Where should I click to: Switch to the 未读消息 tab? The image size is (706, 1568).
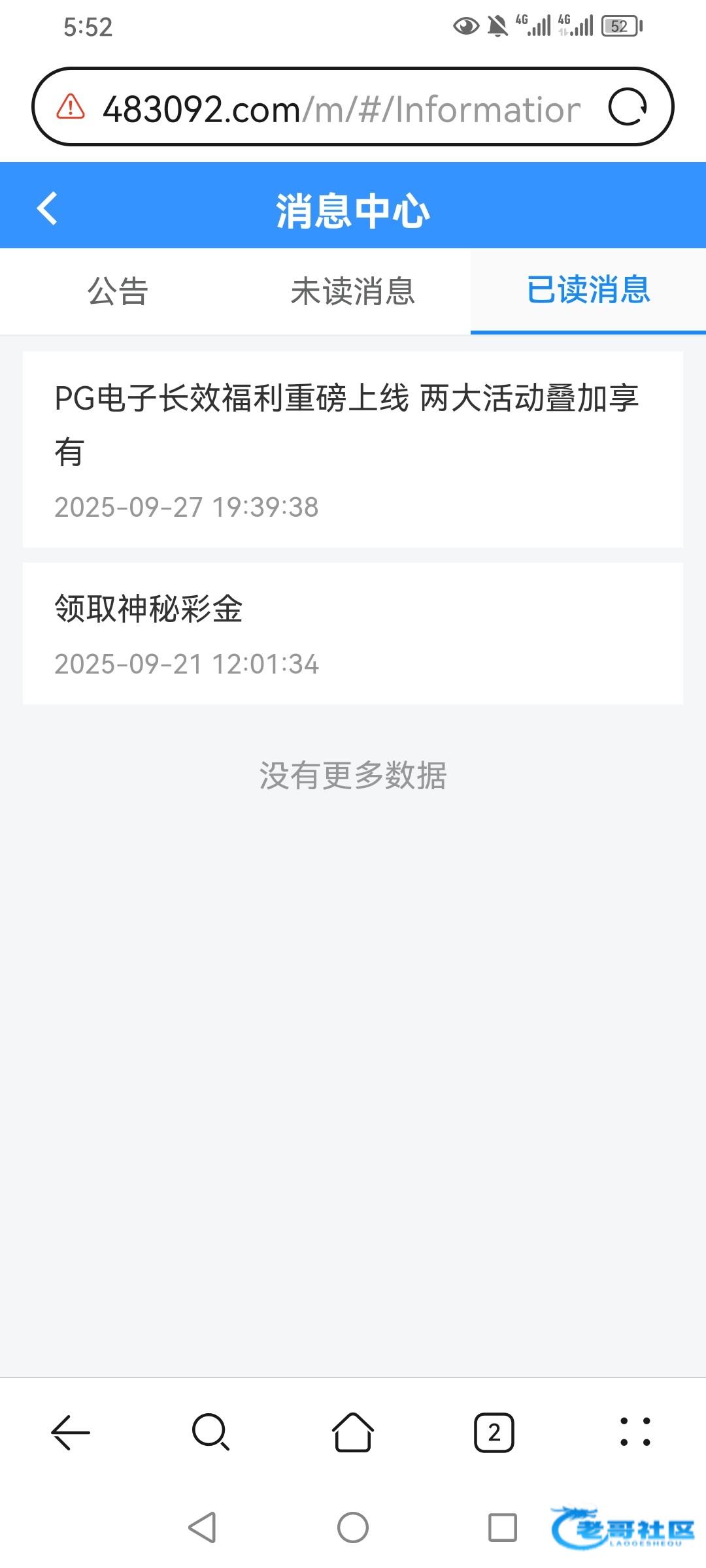click(x=353, y=291)
